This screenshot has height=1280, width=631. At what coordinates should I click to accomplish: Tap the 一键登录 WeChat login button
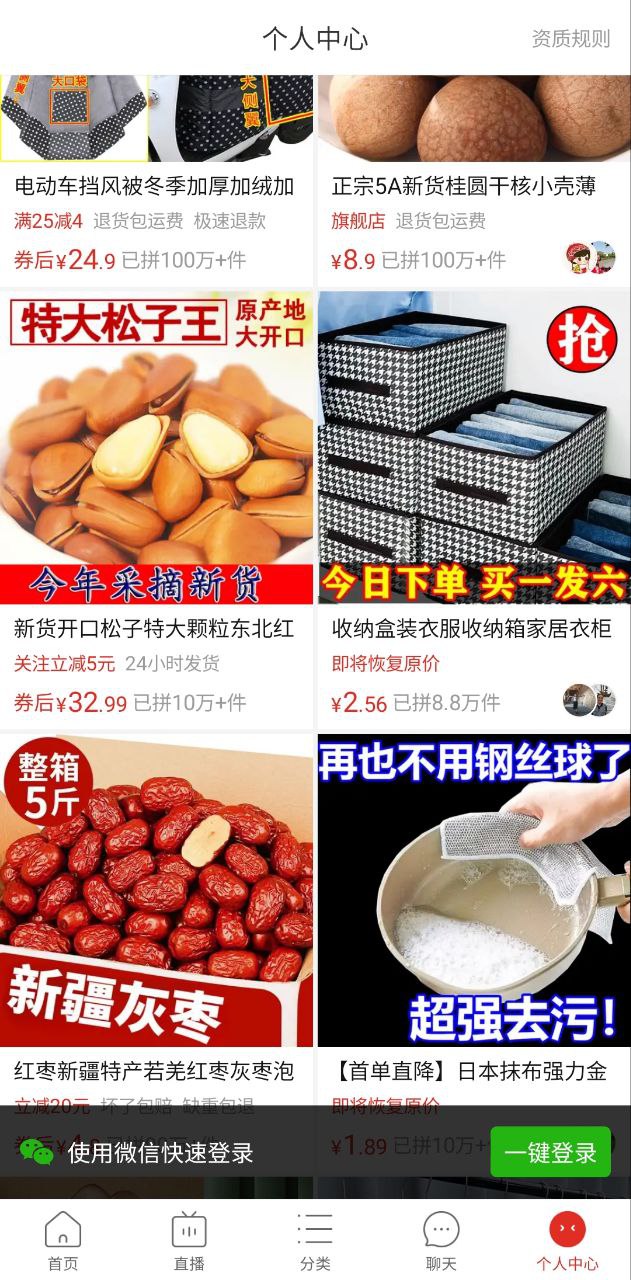[550, 1152]
